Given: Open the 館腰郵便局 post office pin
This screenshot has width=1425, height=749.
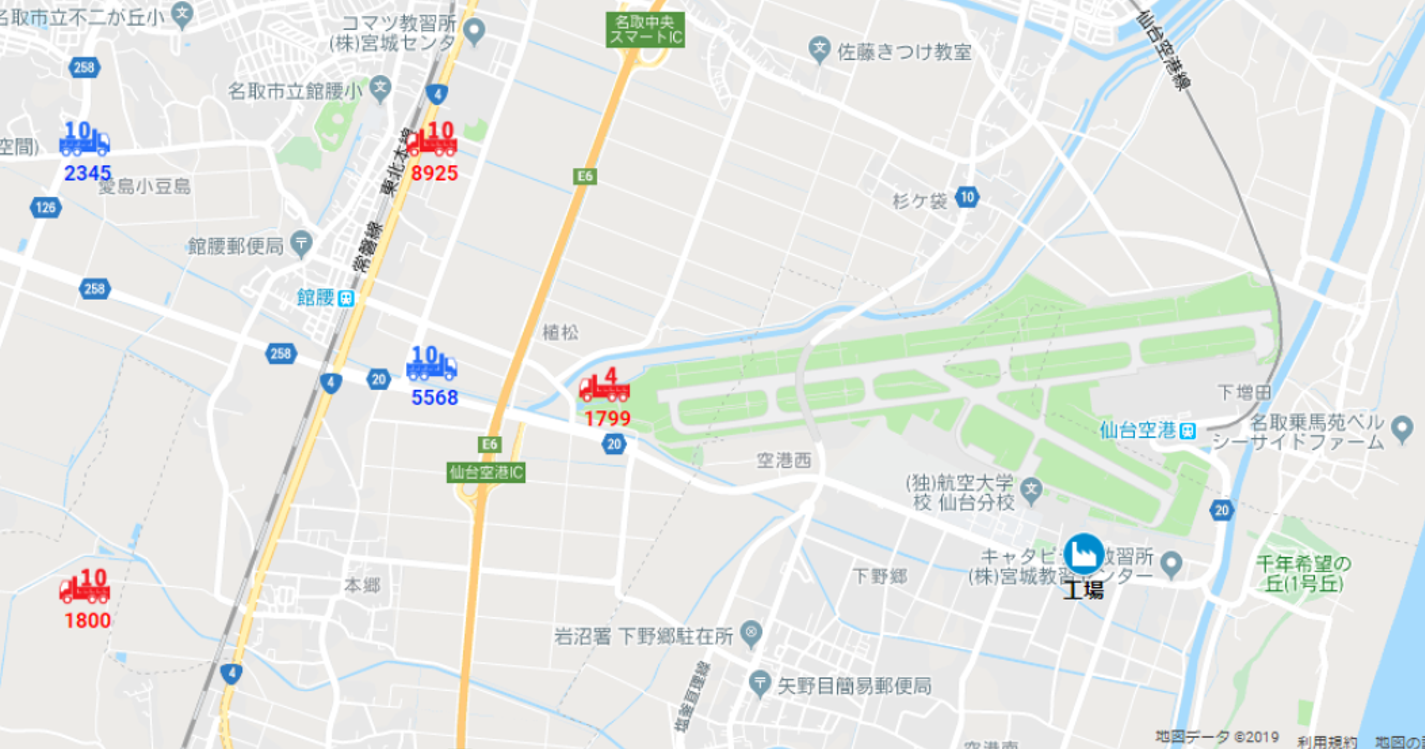Looking at the screenshot, I should click(x=303, y=244).
